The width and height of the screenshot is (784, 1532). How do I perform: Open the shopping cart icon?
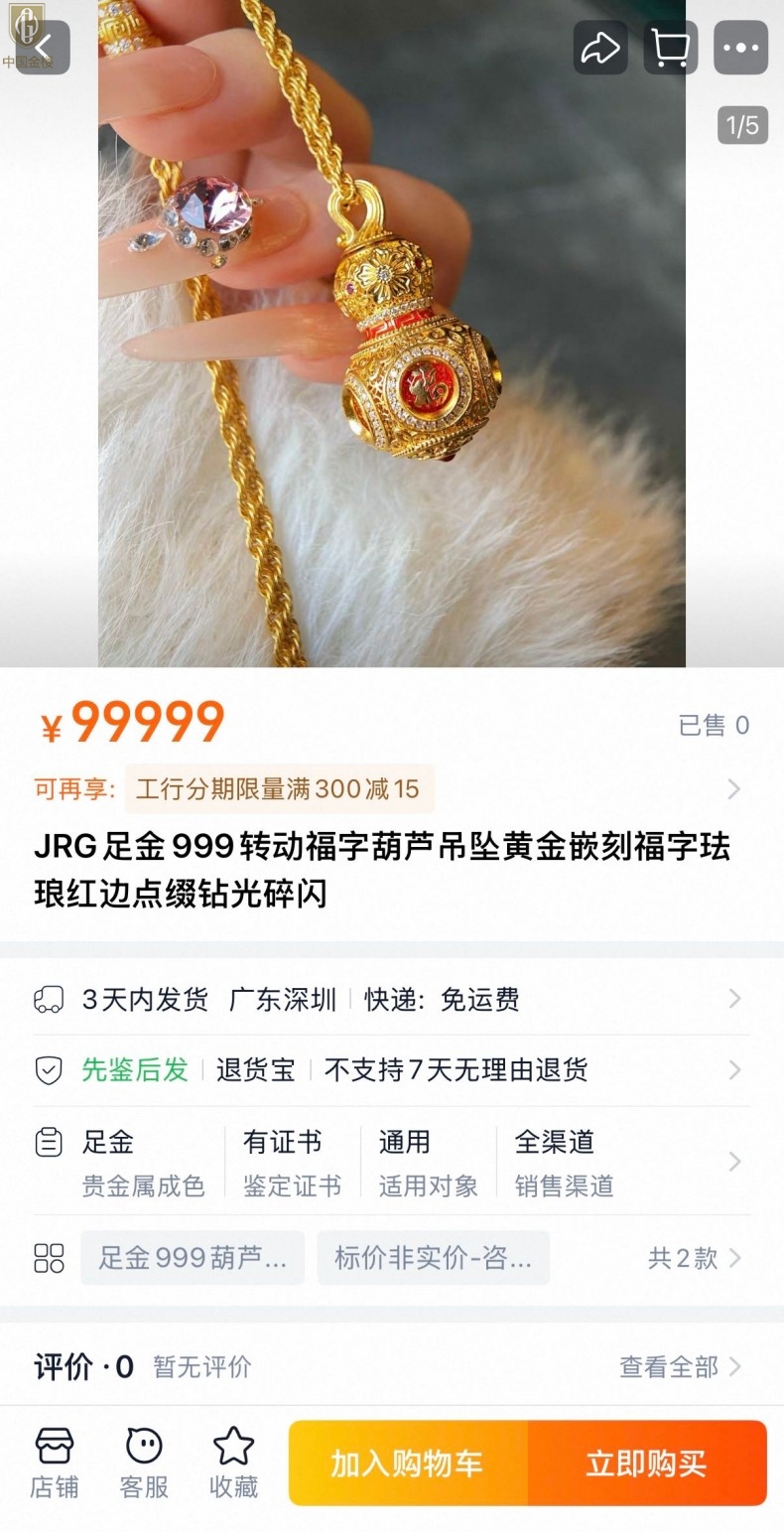click(x=670, y=47)
